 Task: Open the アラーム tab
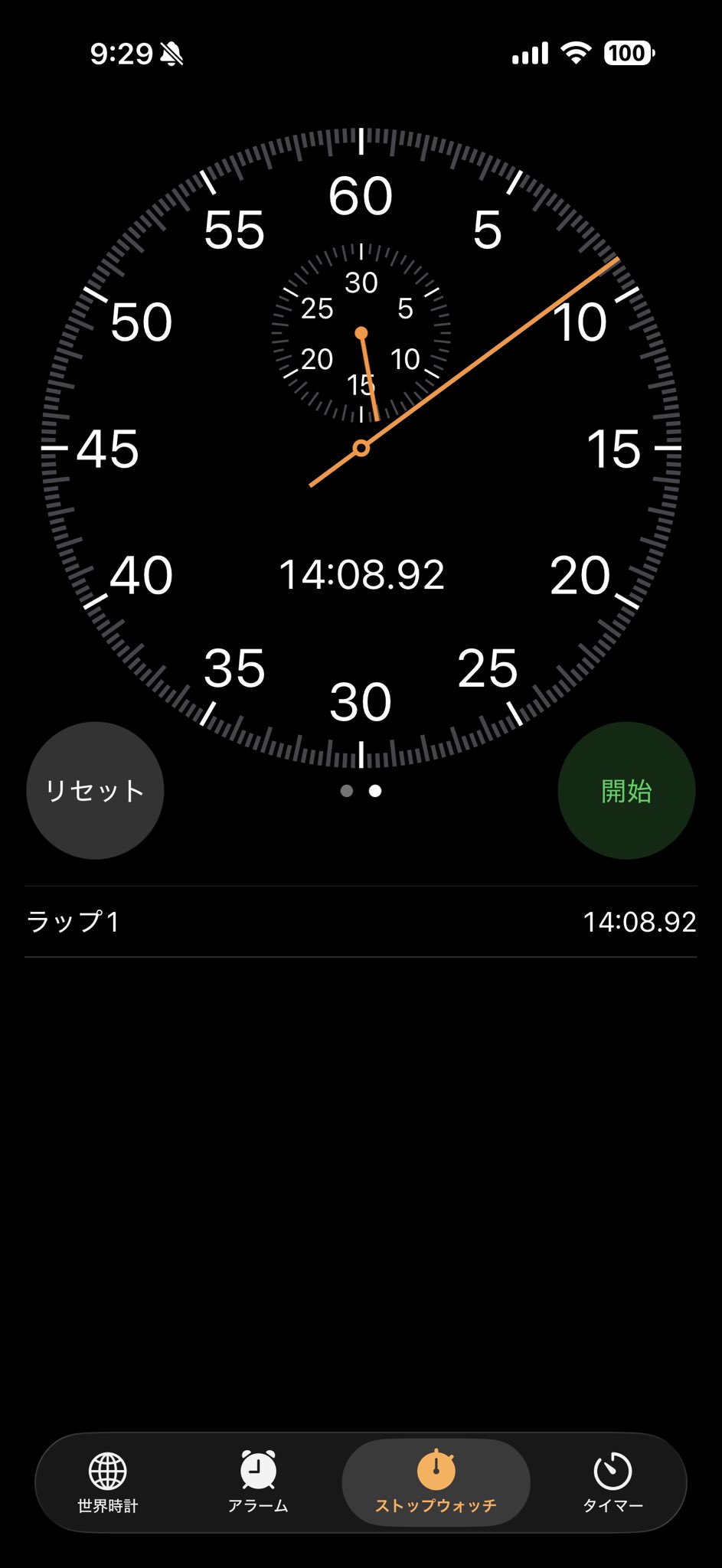coord(258,1482)
